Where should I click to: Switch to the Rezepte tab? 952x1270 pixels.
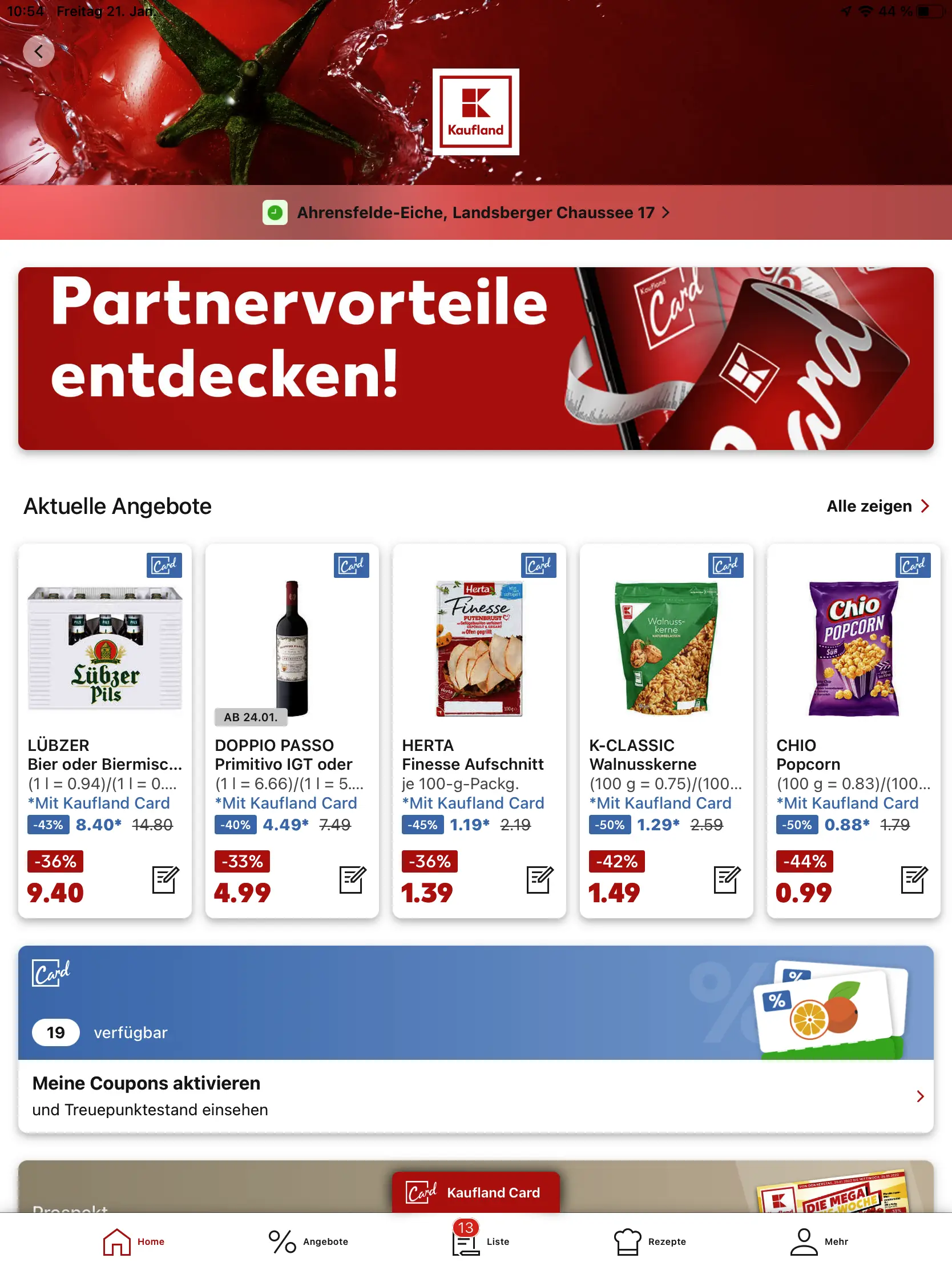[650, 1241]
